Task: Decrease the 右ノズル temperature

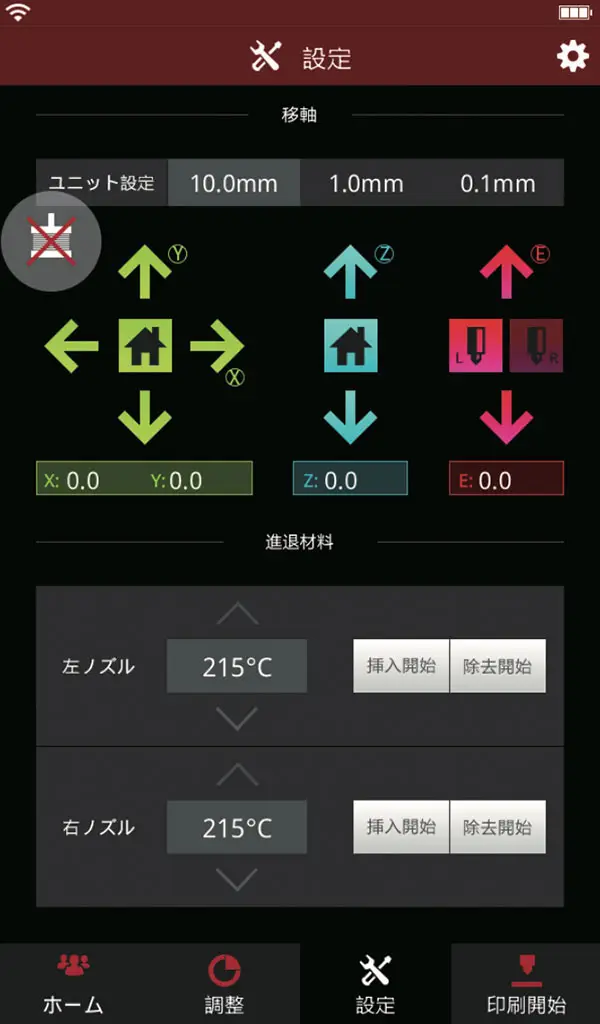Action: pos(237,880)
